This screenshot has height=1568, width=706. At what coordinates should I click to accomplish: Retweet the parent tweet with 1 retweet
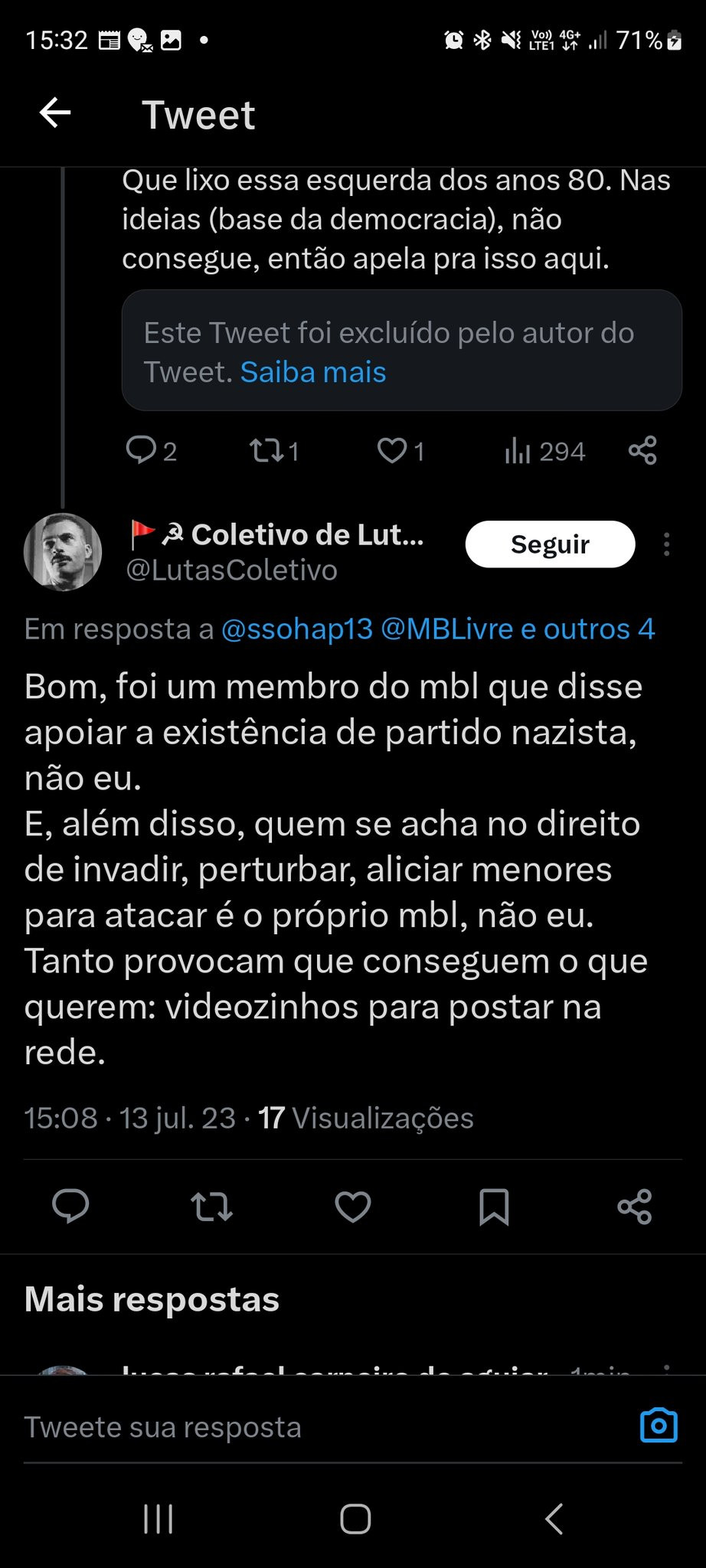[x=274, y=450]
